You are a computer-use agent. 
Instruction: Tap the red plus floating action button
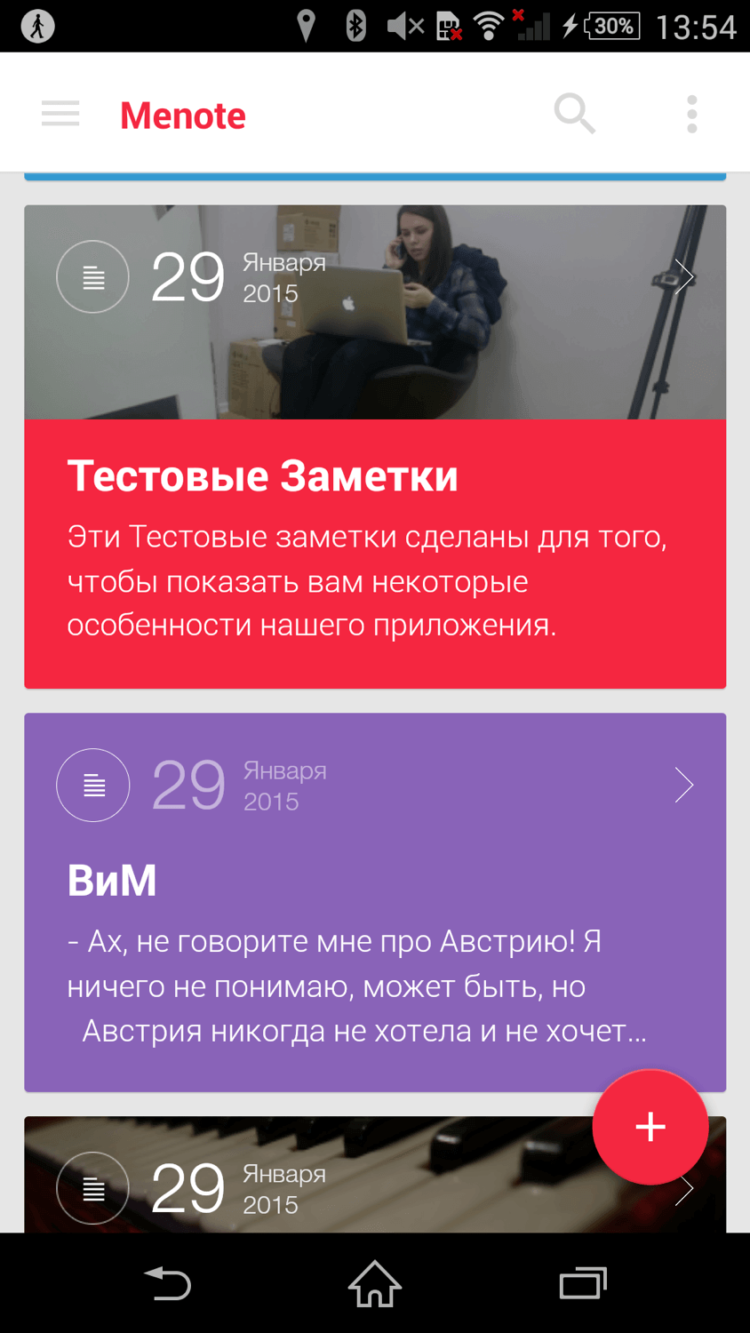coord(650,1126)
